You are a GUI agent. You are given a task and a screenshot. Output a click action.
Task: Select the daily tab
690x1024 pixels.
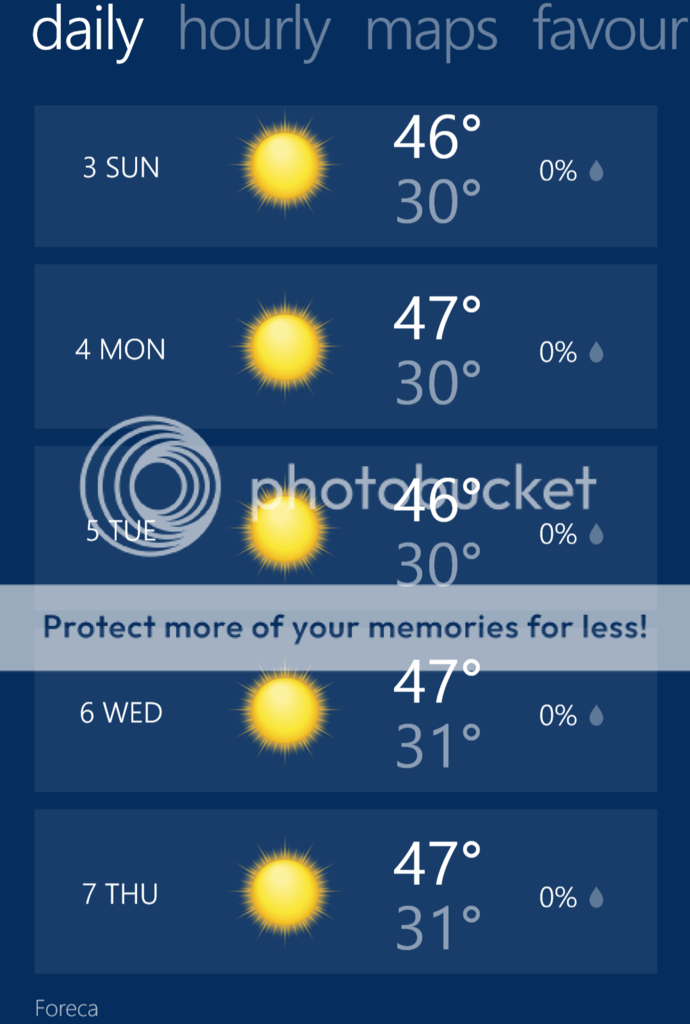click(x=87, y=32)
